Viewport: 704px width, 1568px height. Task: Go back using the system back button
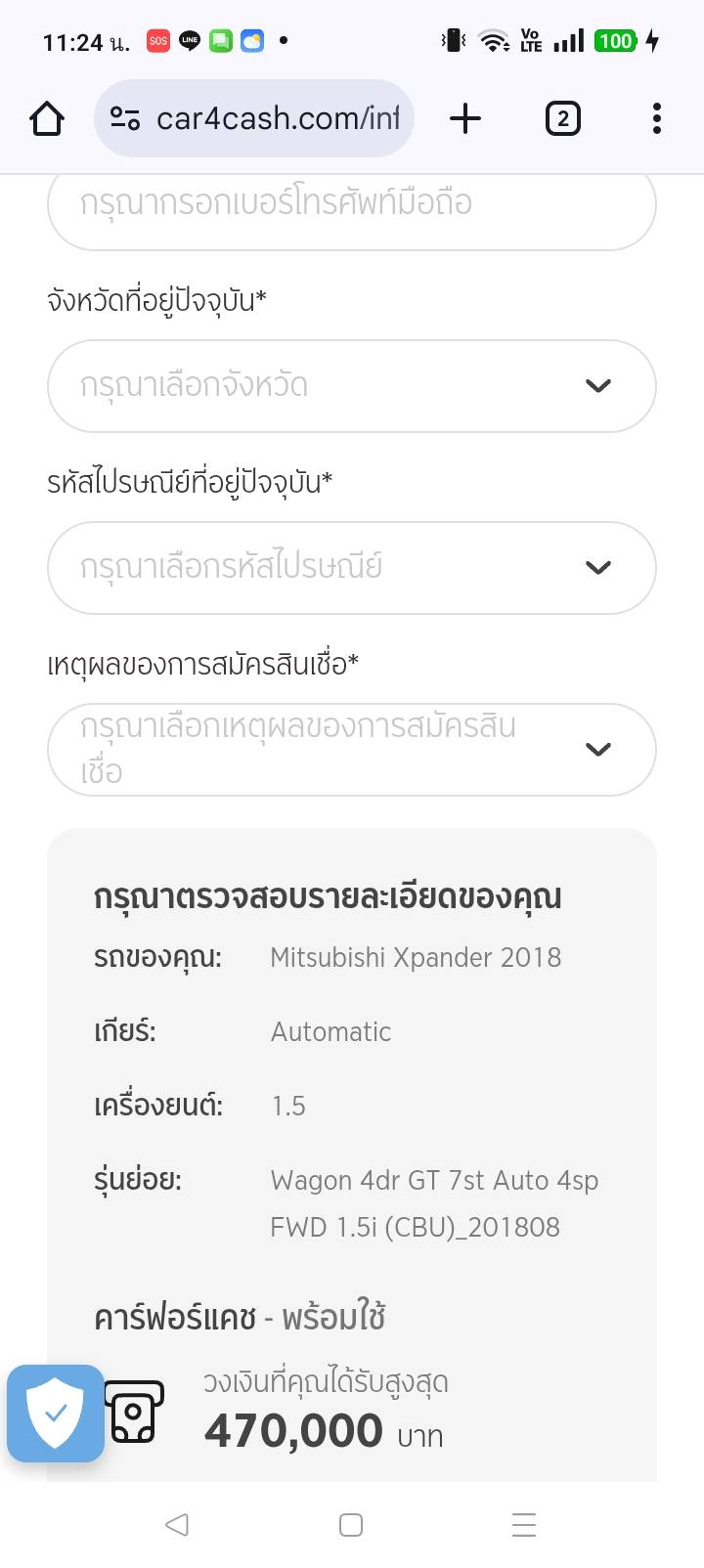tap(177, 1524)
